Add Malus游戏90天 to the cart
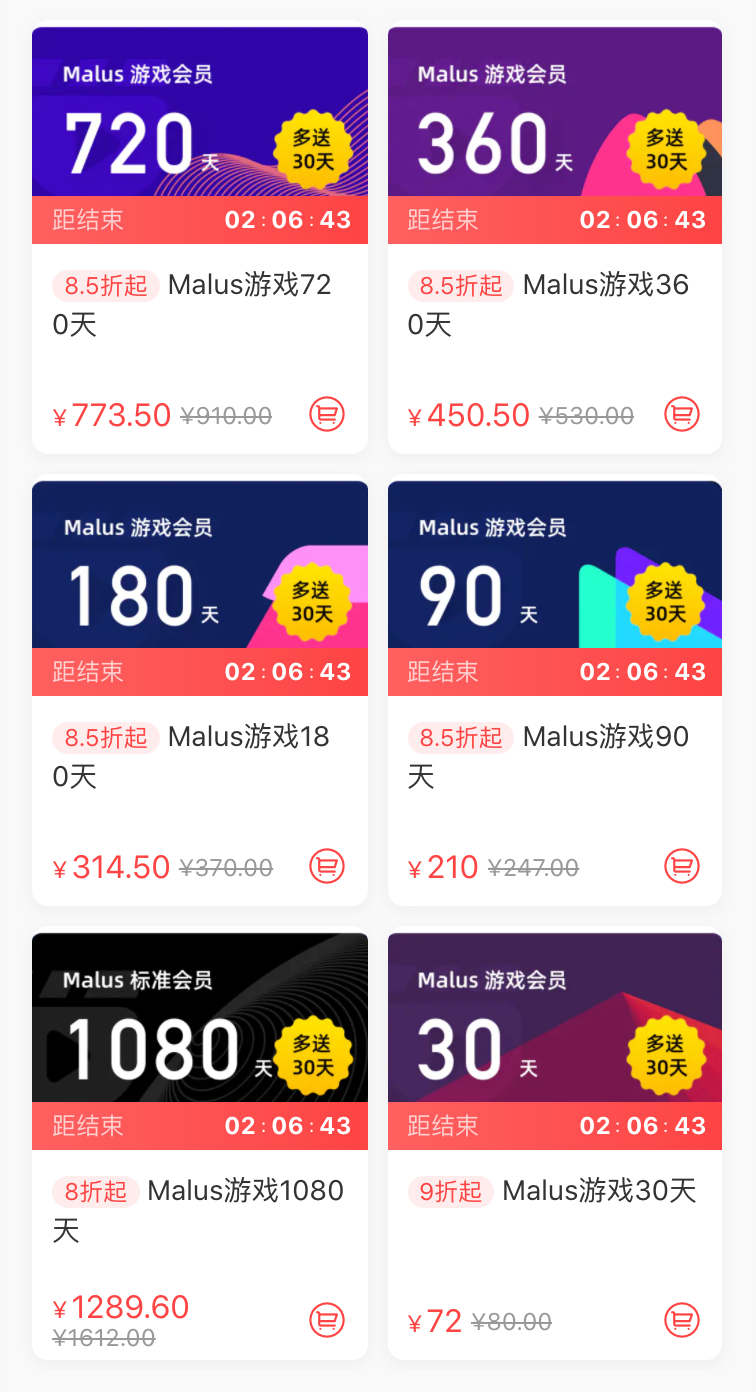This screenshot has width=756, height=1392. pos(682,866)
